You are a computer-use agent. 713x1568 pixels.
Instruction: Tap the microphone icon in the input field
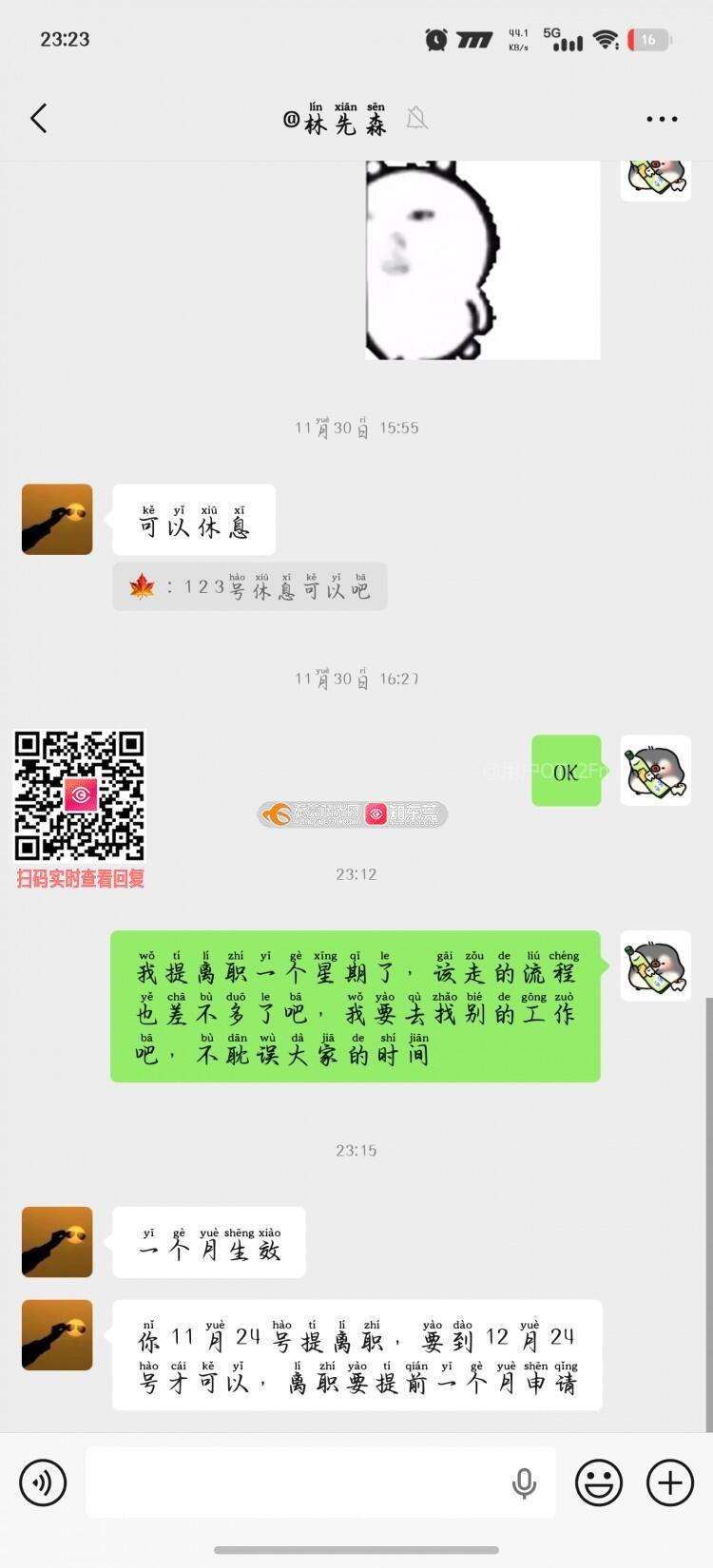(x=524, y=1482)
